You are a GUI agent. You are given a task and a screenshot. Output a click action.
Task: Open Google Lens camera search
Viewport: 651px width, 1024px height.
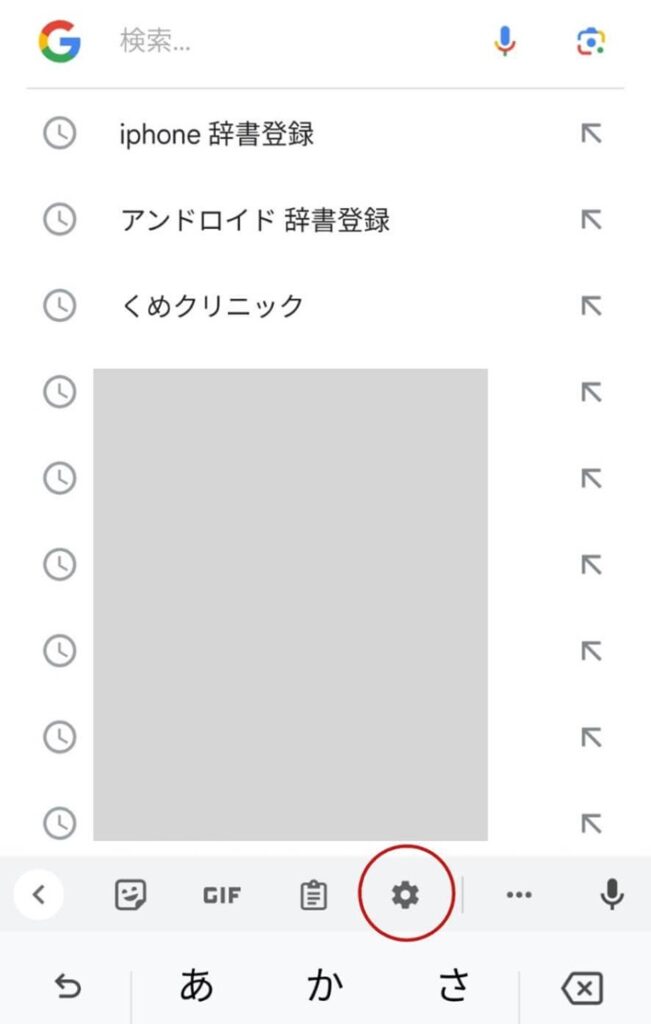(x=591, y=42)
